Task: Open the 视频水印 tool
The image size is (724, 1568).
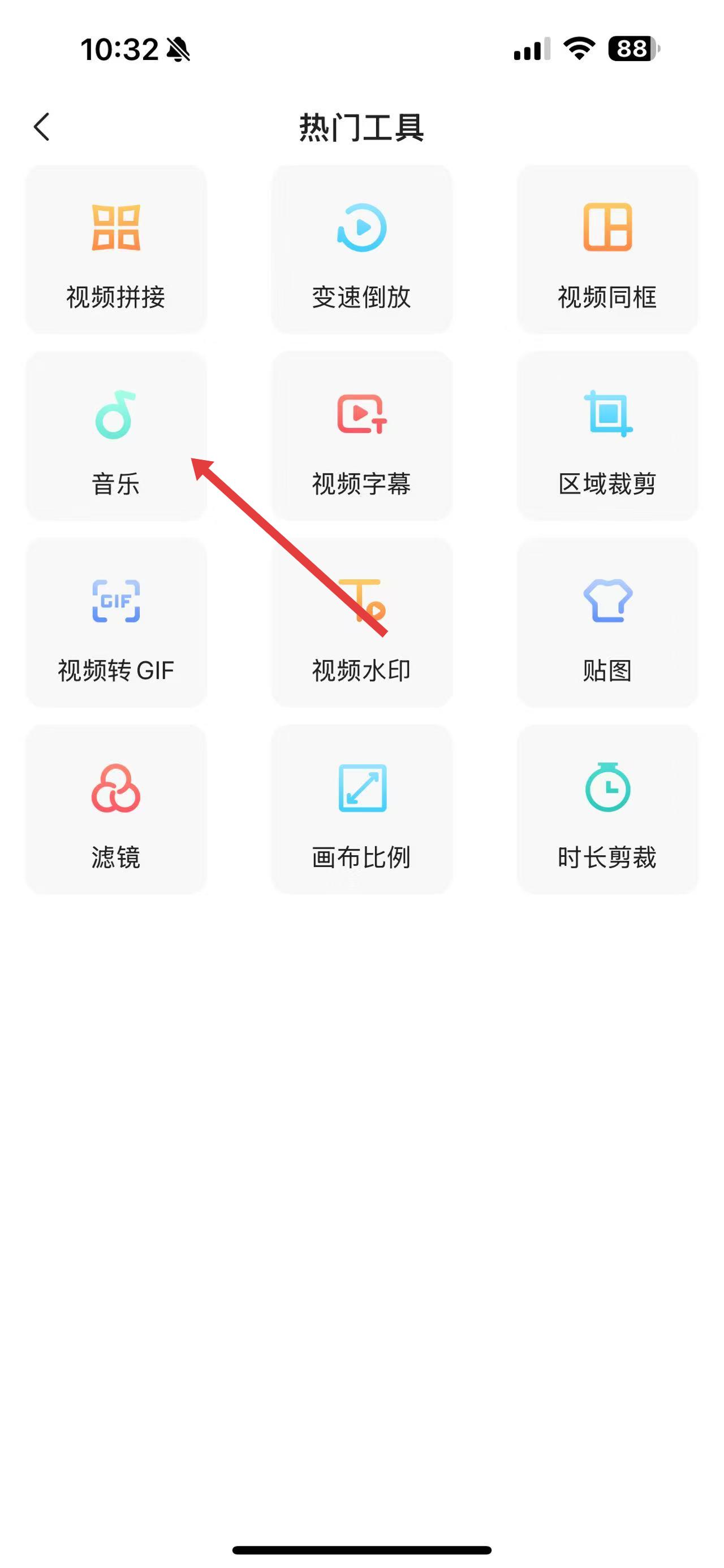Action: pos(361,622)
